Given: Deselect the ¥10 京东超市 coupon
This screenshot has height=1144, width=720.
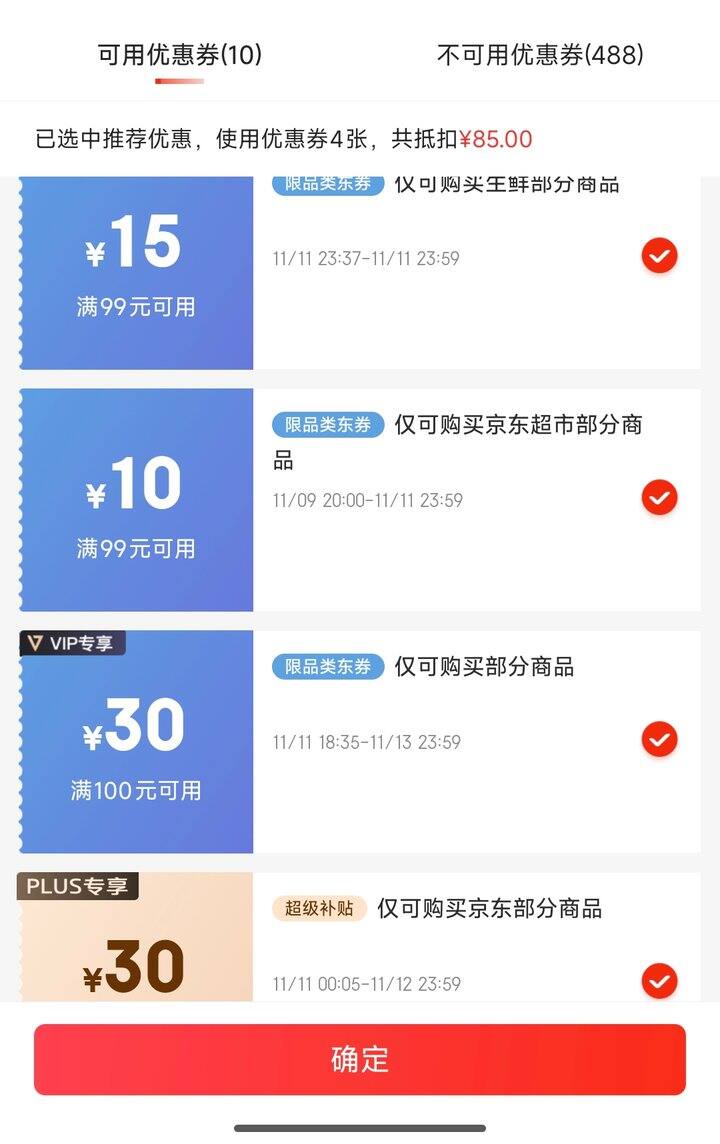Looking at the screenshot, I should tap(659, 497).
